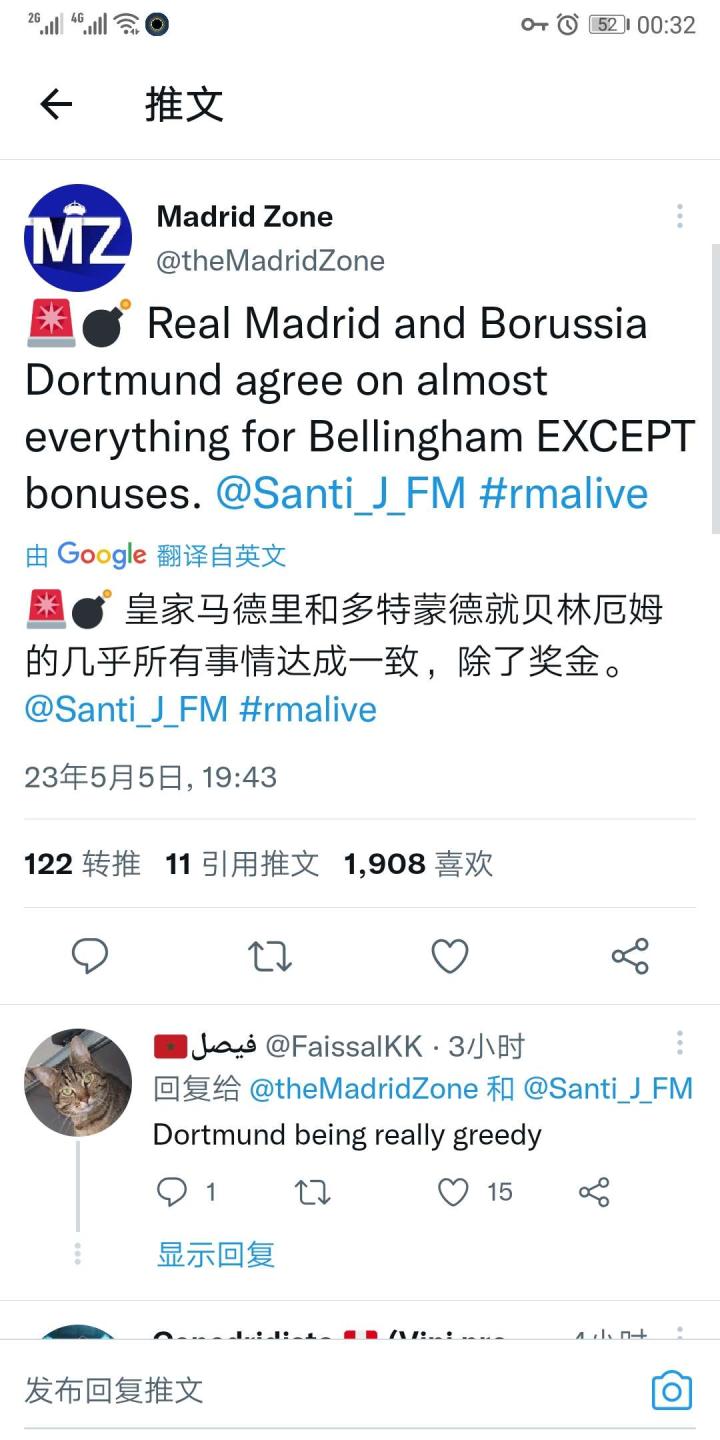This screenshot has height=1440, width=720.
Task: View the 122 retweets list
Action: pos(82,864)
